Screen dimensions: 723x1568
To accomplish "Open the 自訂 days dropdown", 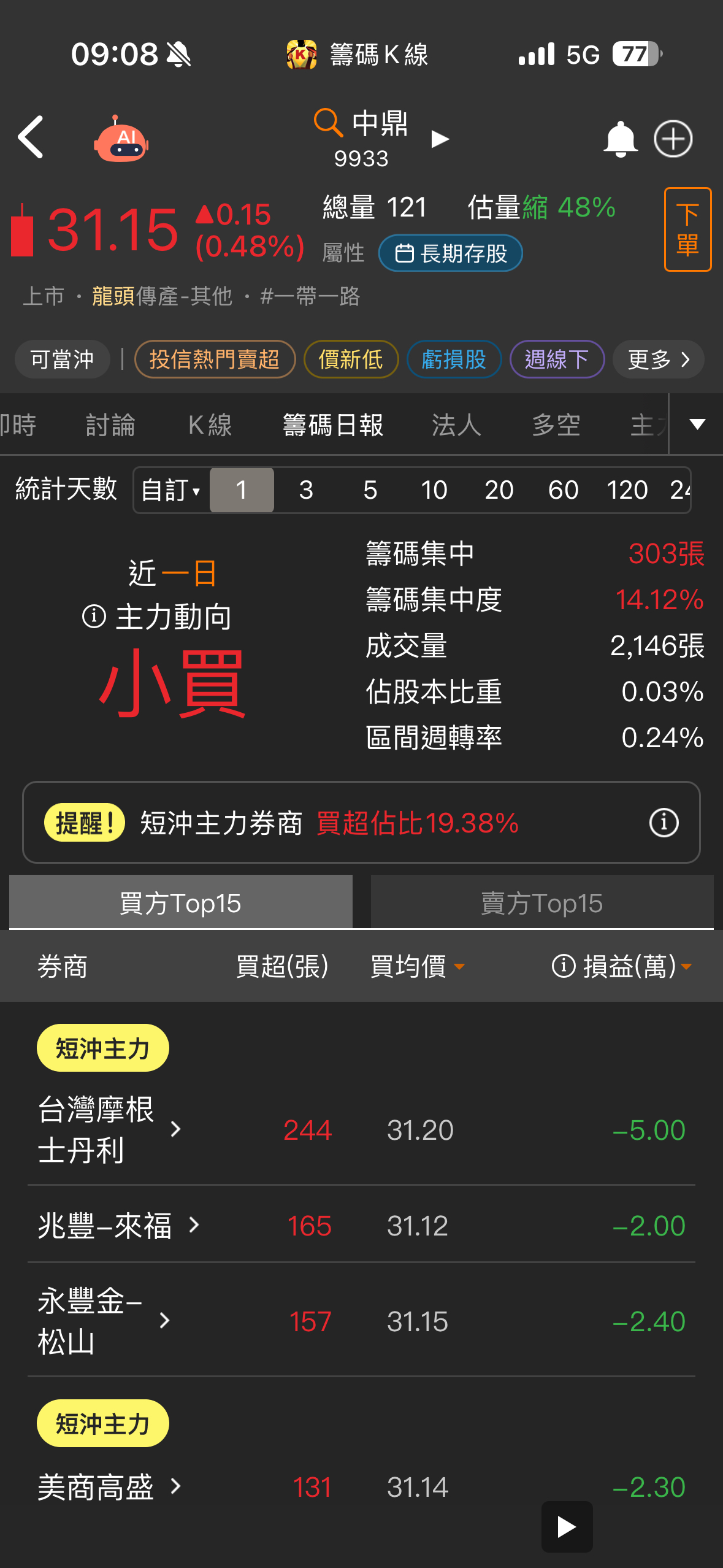I will pos(171,490).
